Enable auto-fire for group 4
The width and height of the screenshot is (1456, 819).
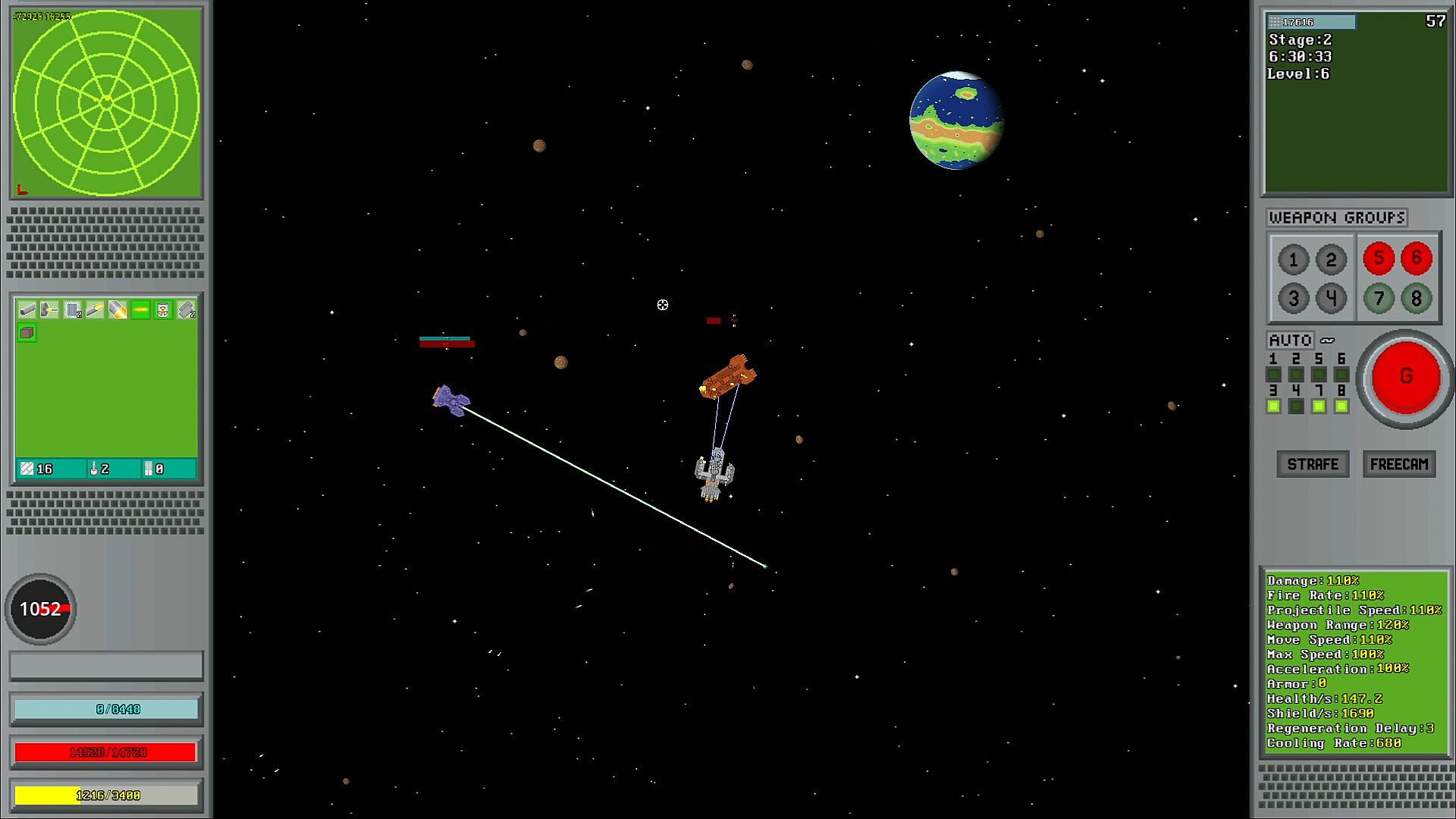(1296, 406)
